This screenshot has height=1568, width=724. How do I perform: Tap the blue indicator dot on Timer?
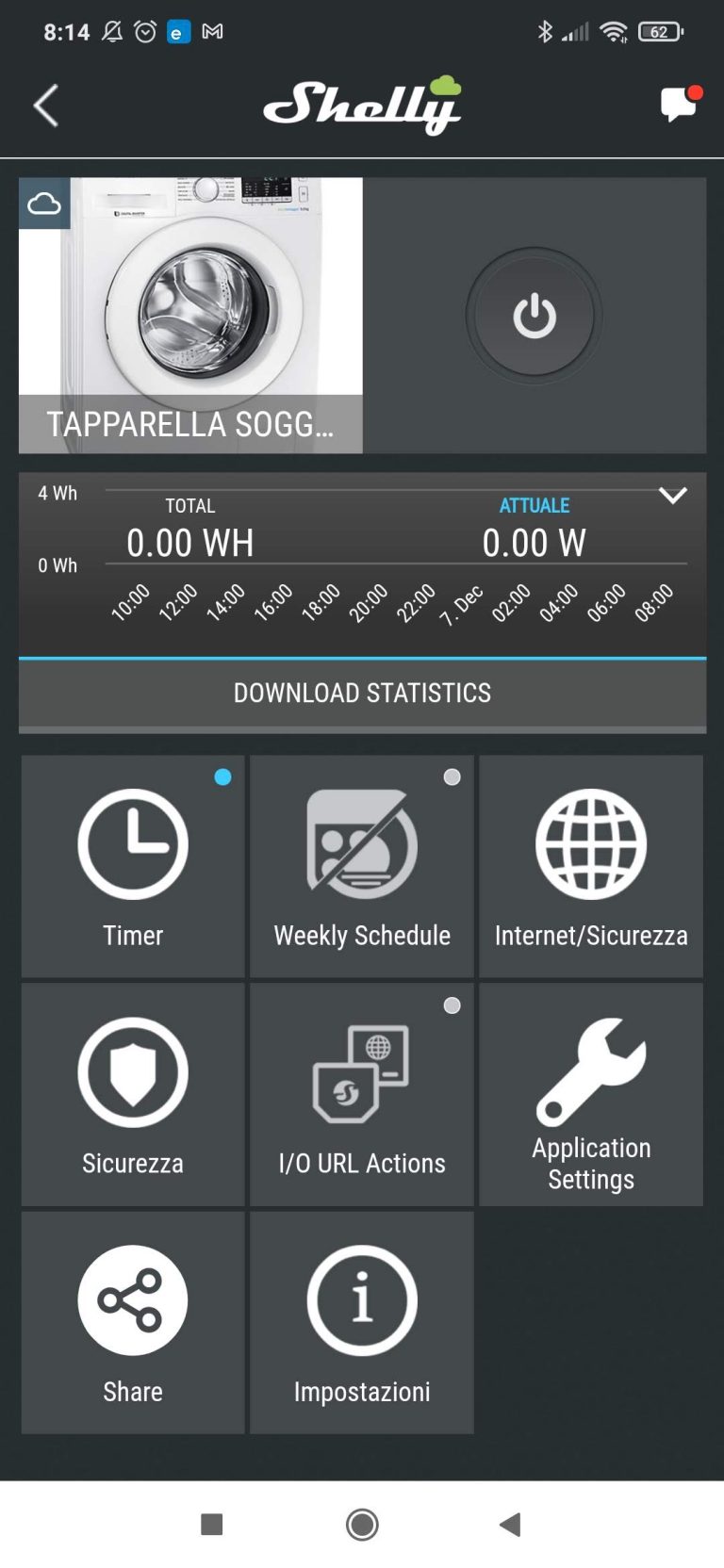pos(223,776)
